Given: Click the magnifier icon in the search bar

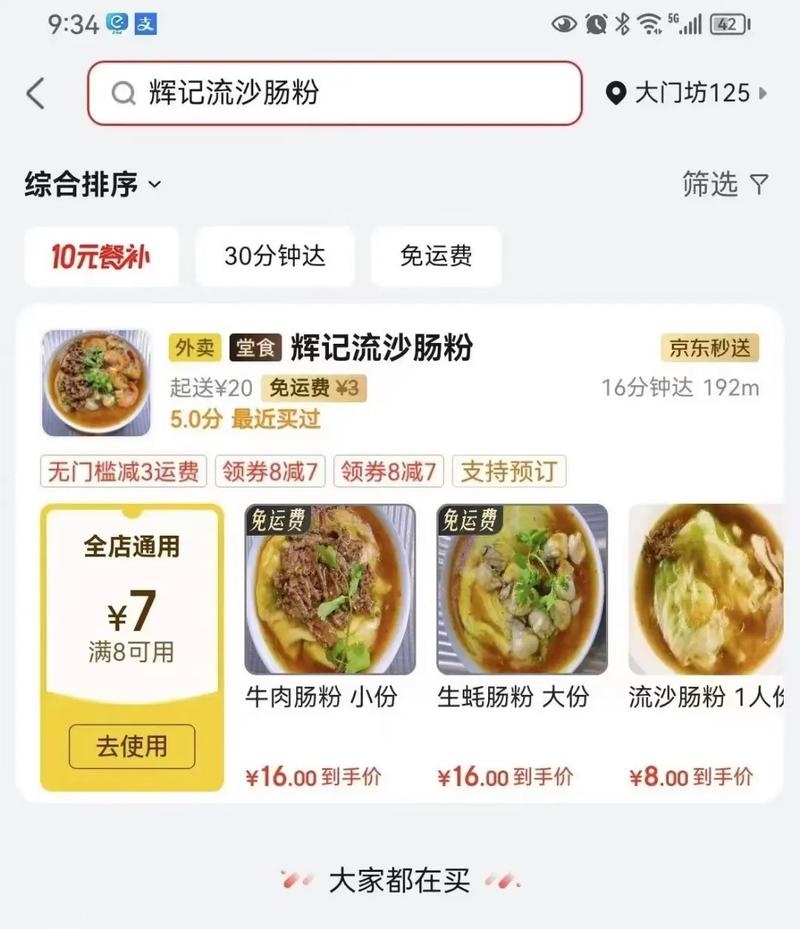Looking at the screenshot, I should 120,92.
